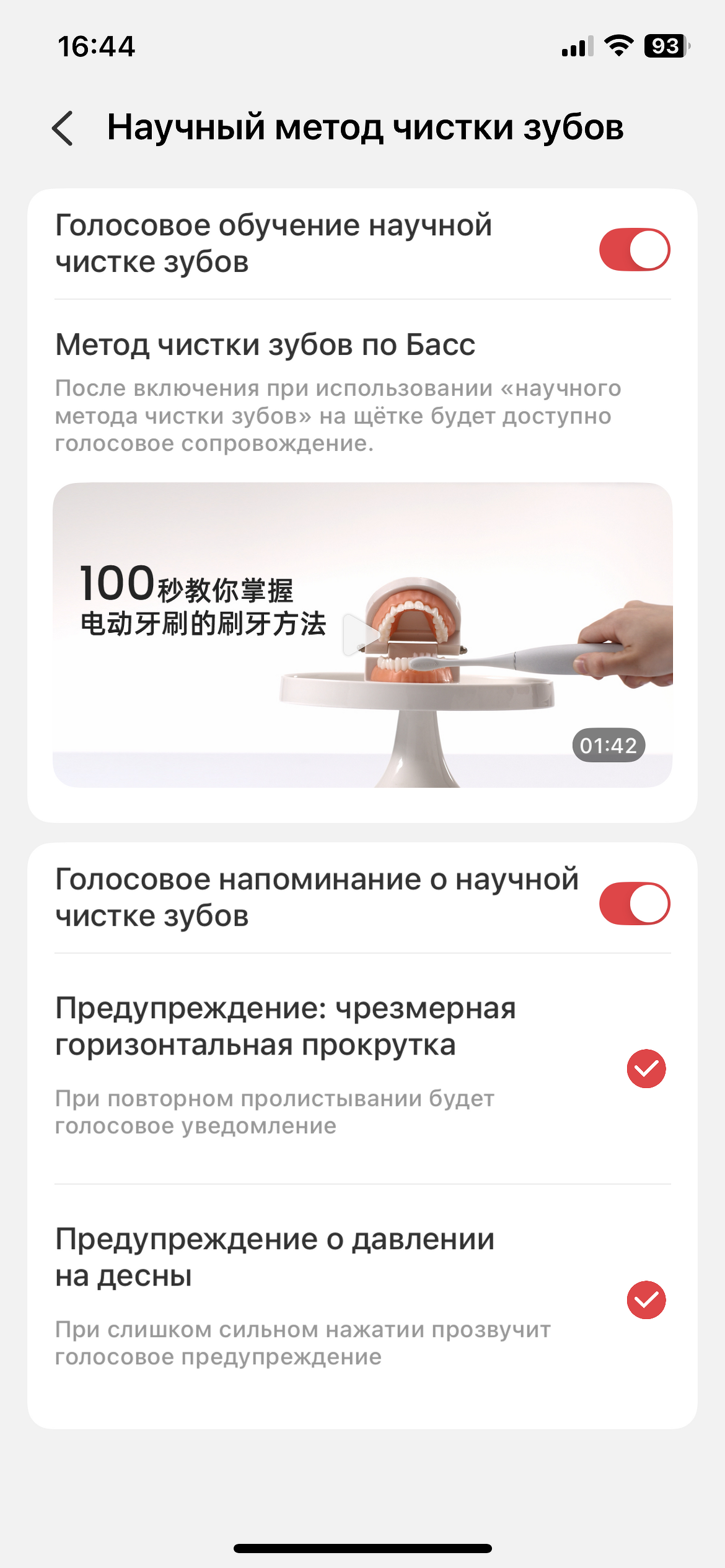The width and height of the screenshot is (725, 1568).
Task: Uncheck чрезмерная горизонтальная прокрутка warning
Action: 646,1068
